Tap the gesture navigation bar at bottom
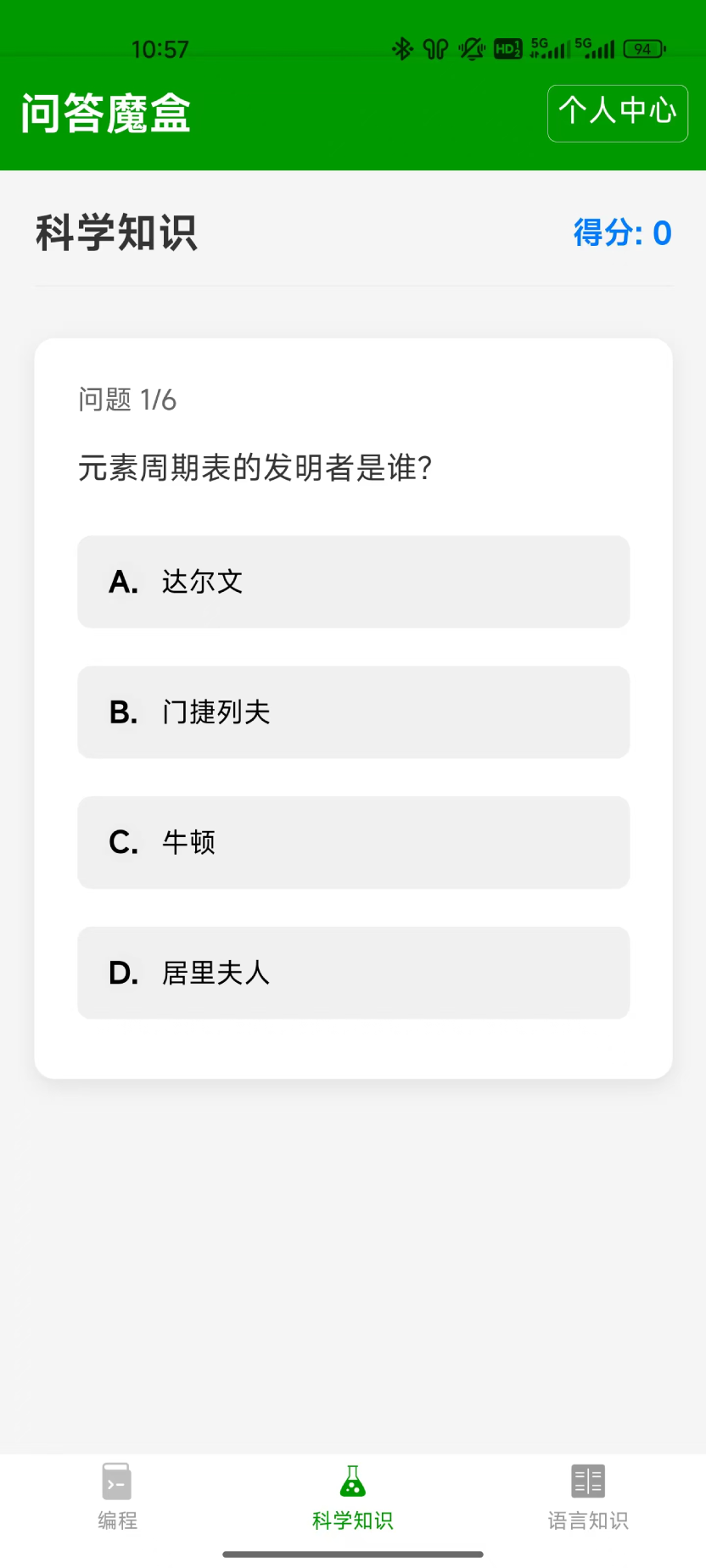Image resolution: width=706 pixels, height=1568 pixels. pos(352,1554)
